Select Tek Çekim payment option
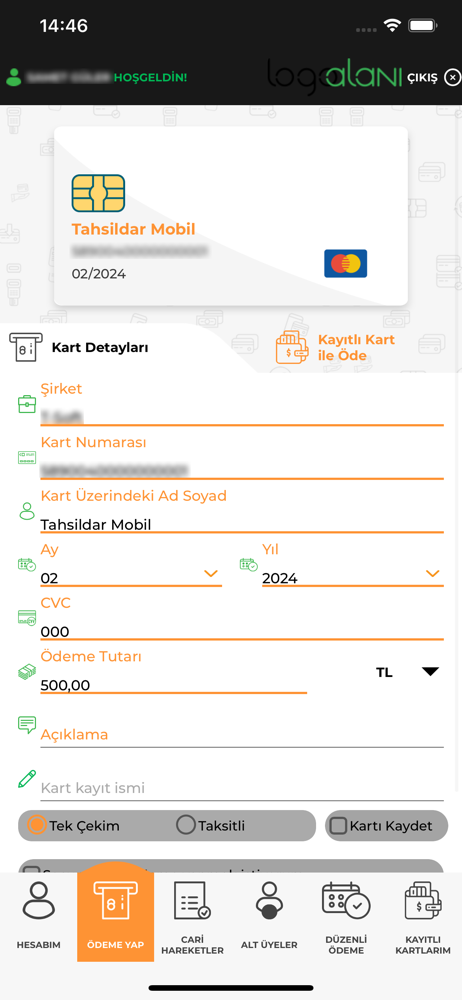 point(74,825)
